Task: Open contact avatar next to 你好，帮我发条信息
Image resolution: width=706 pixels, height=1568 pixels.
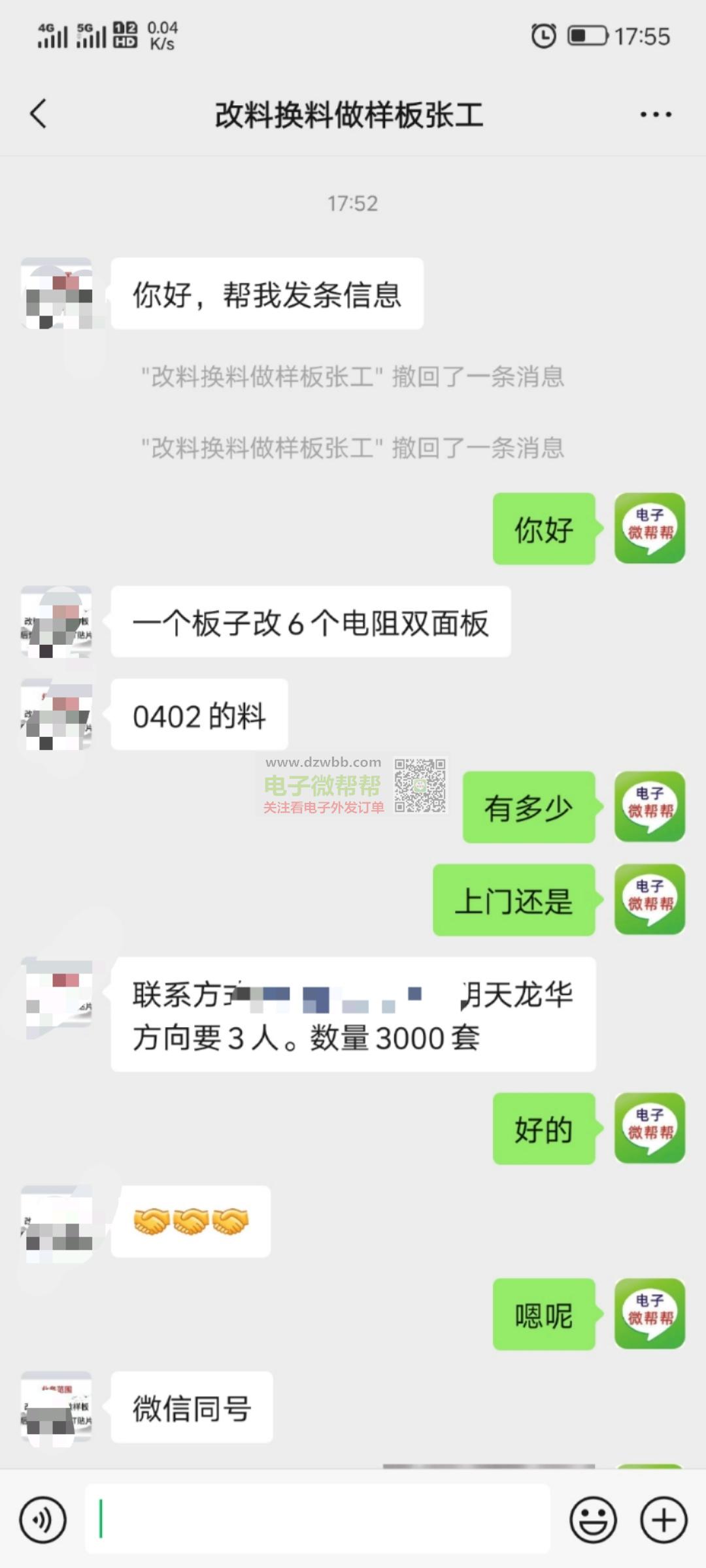Action: click(x=56, y=293)
